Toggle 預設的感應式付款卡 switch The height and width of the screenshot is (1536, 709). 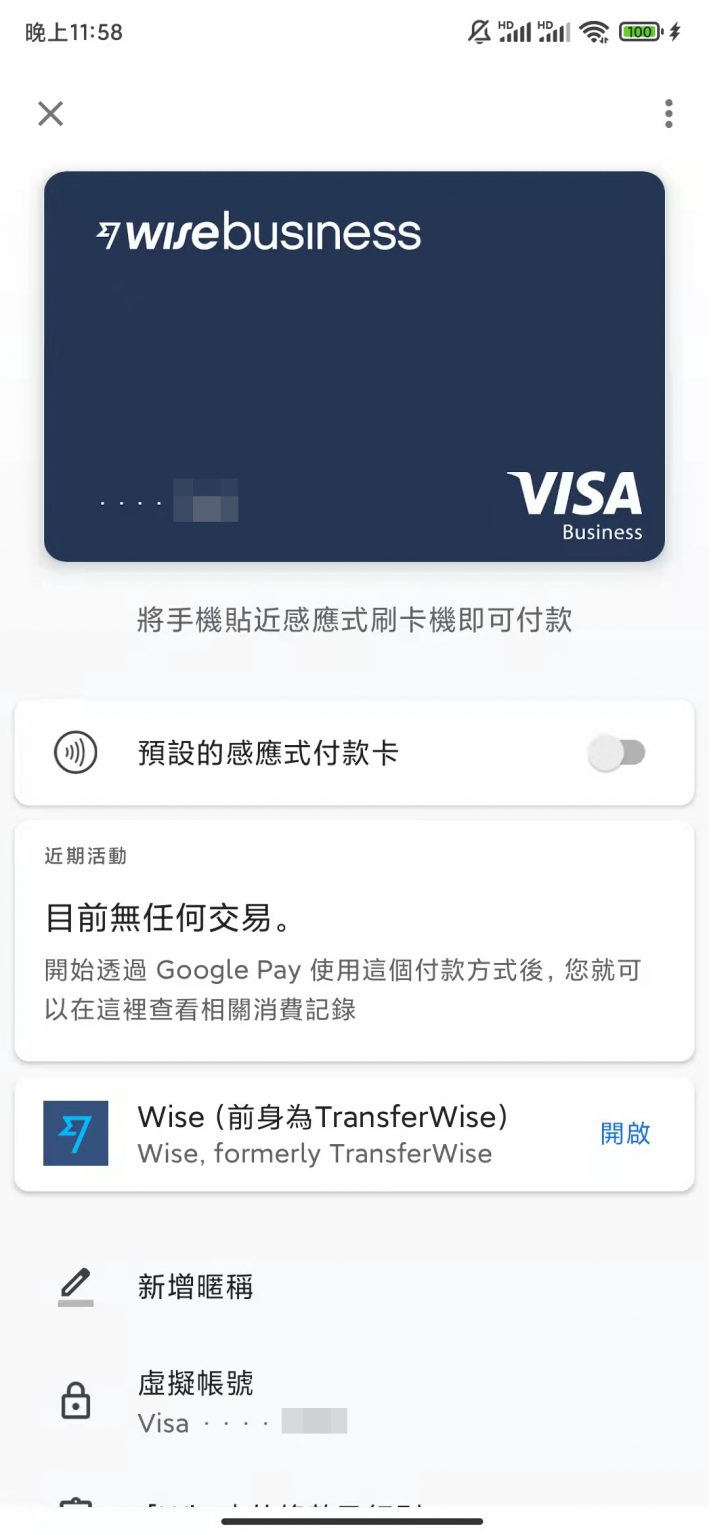[617, 753]
